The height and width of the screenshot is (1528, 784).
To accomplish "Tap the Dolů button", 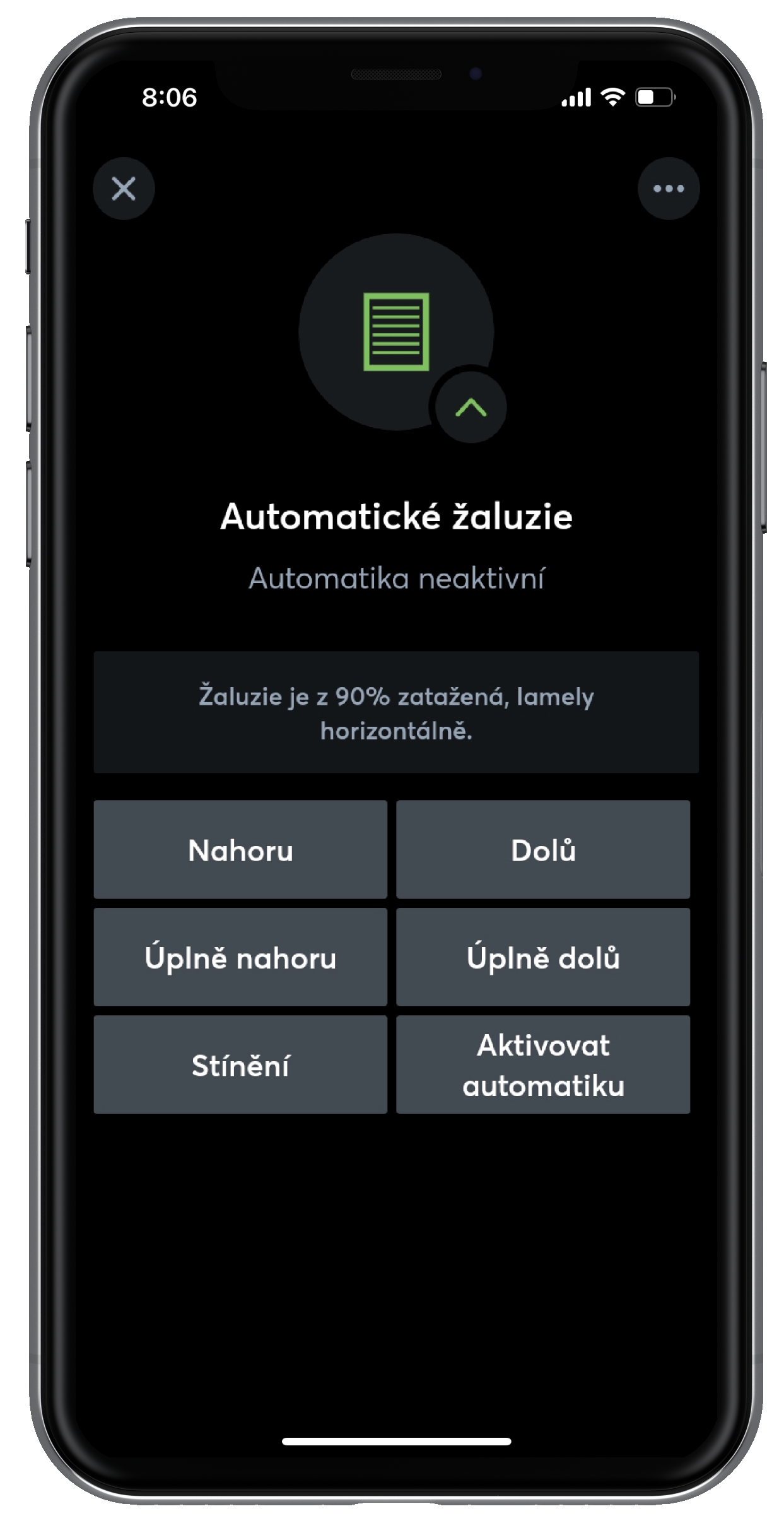I will 542,850.
